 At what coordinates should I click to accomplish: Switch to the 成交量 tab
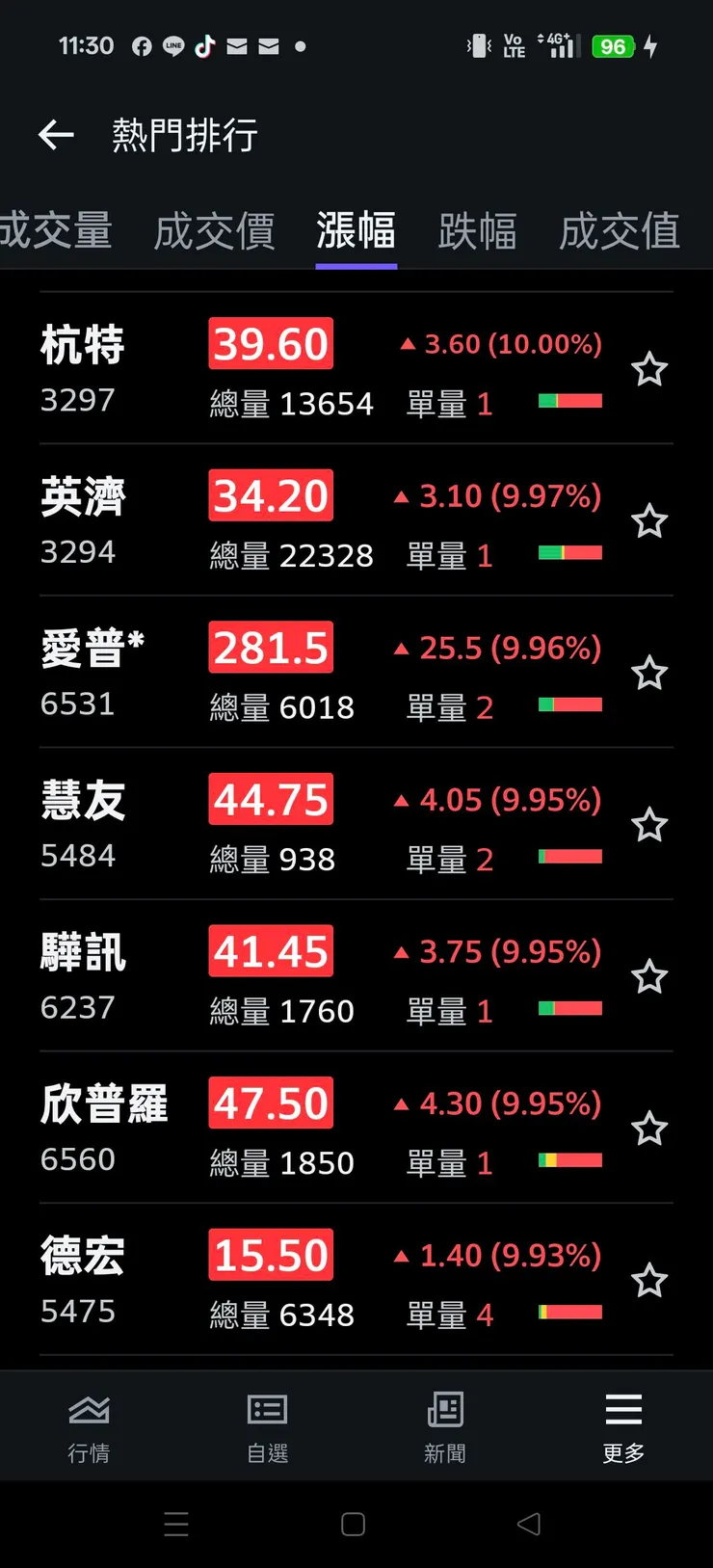pyautogui.click(x=56, y=231)
